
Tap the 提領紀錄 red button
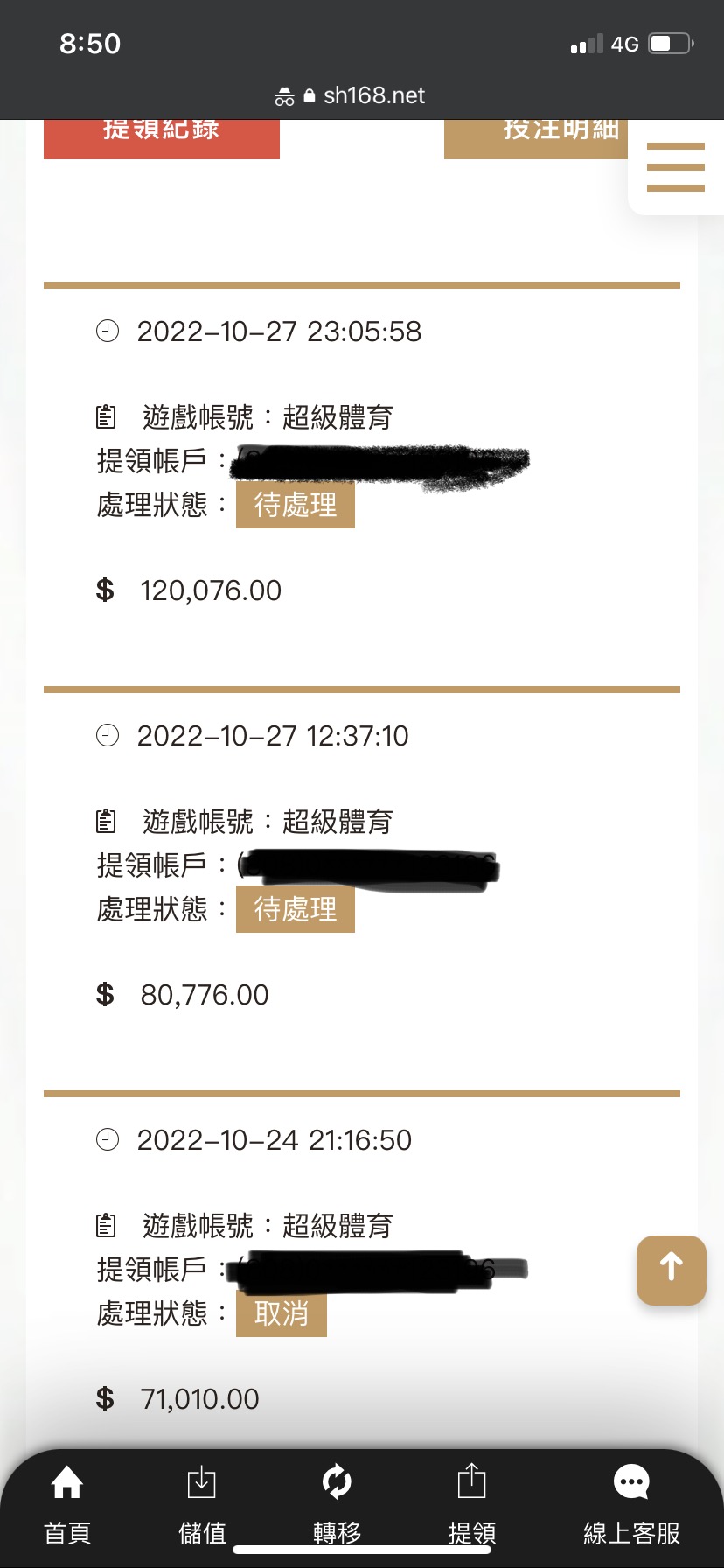(x=162, y=131)
